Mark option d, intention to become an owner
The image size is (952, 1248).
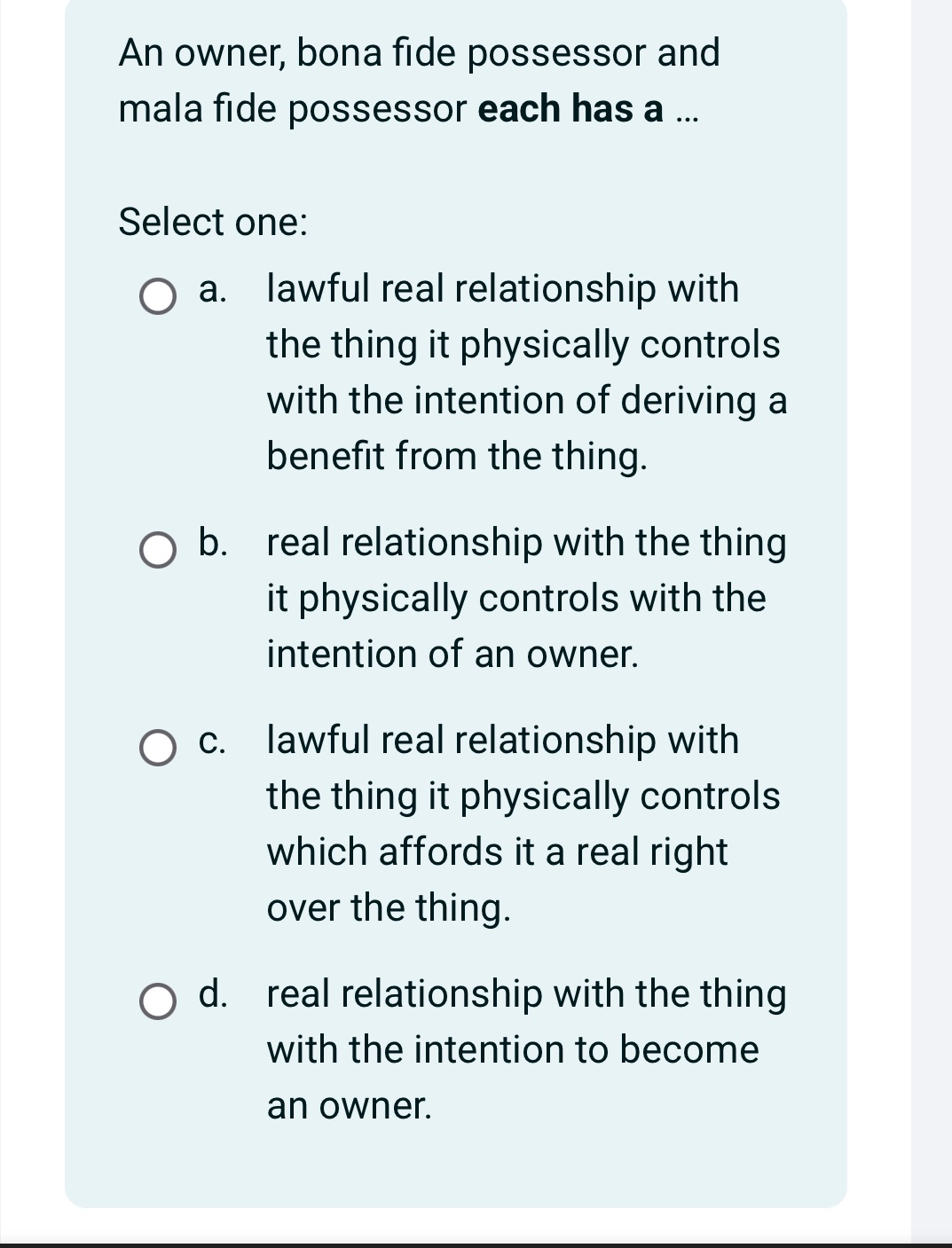(x=158, y=1001)
